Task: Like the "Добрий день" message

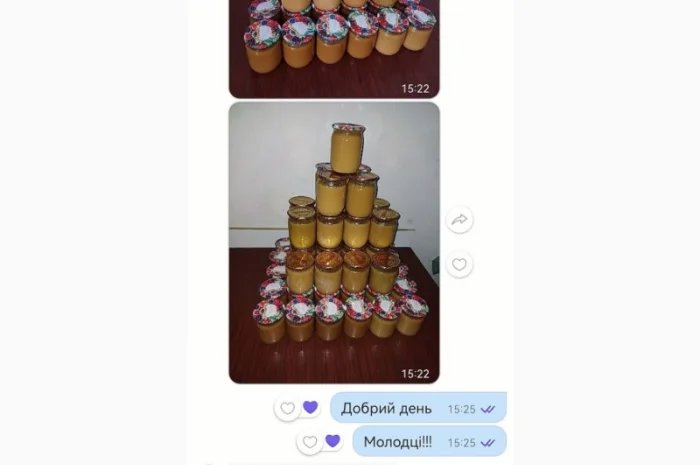Action: pos(288,408)
